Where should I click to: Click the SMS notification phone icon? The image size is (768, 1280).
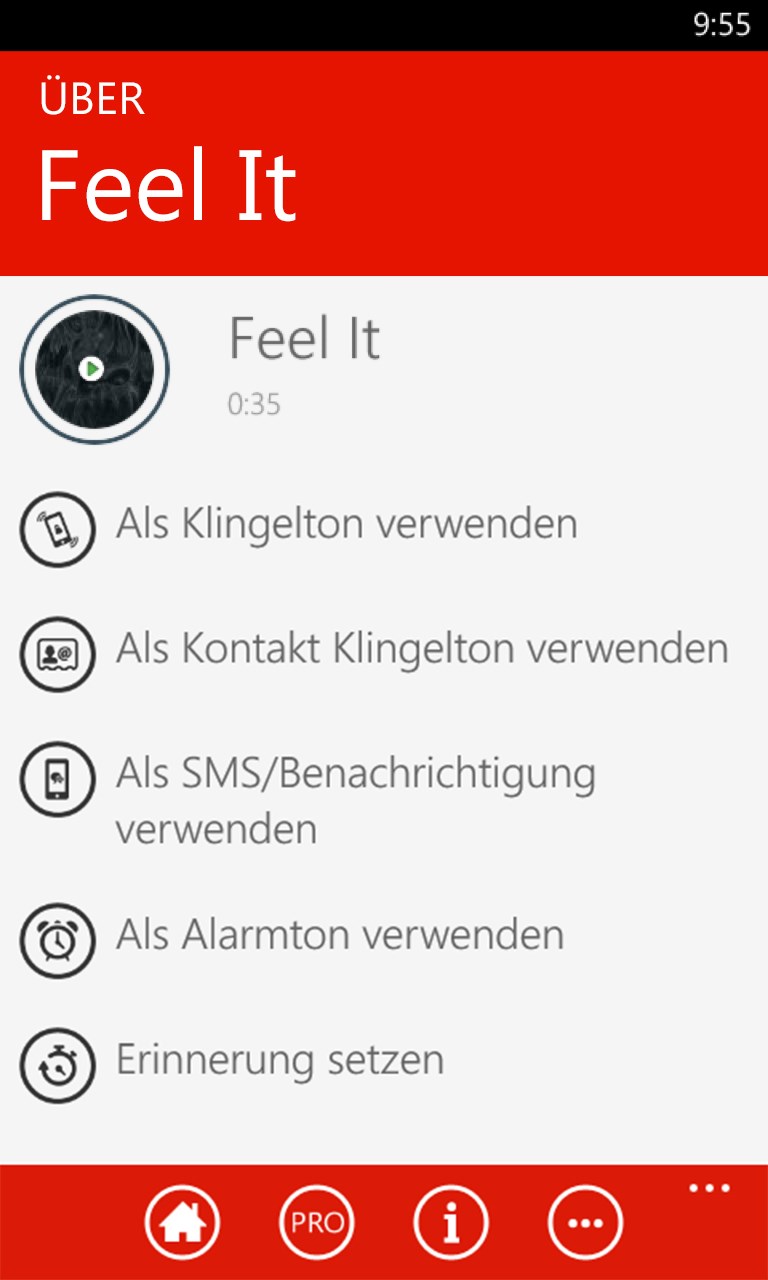coord(58,779)
